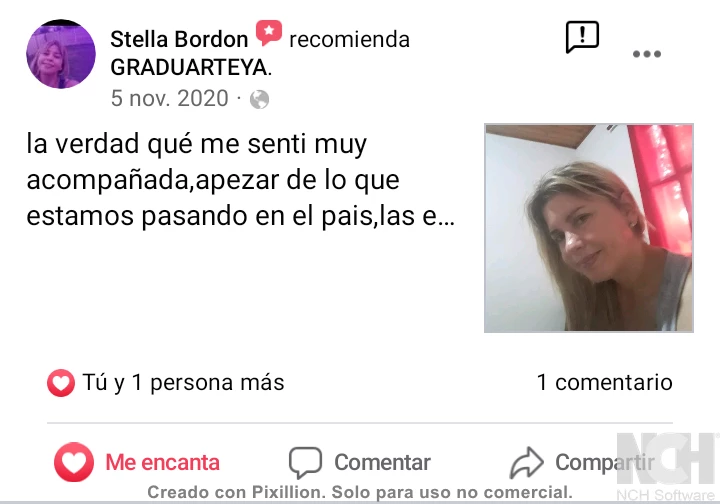View the 1 comentario thread
The height and width of the screenshot is (504, 720).
click(x=604, y=382)
